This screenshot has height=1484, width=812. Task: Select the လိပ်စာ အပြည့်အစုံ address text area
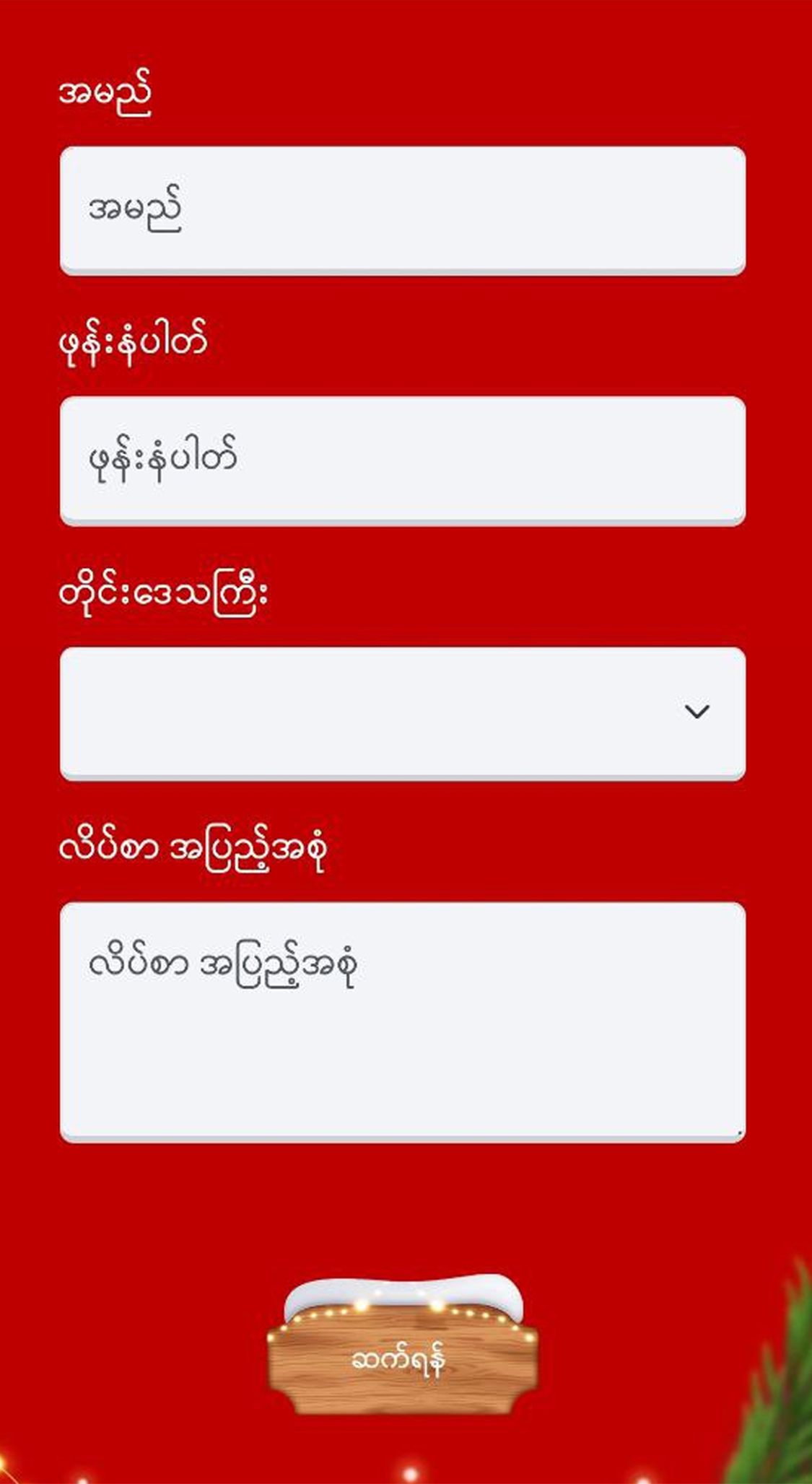[402, 1021]
